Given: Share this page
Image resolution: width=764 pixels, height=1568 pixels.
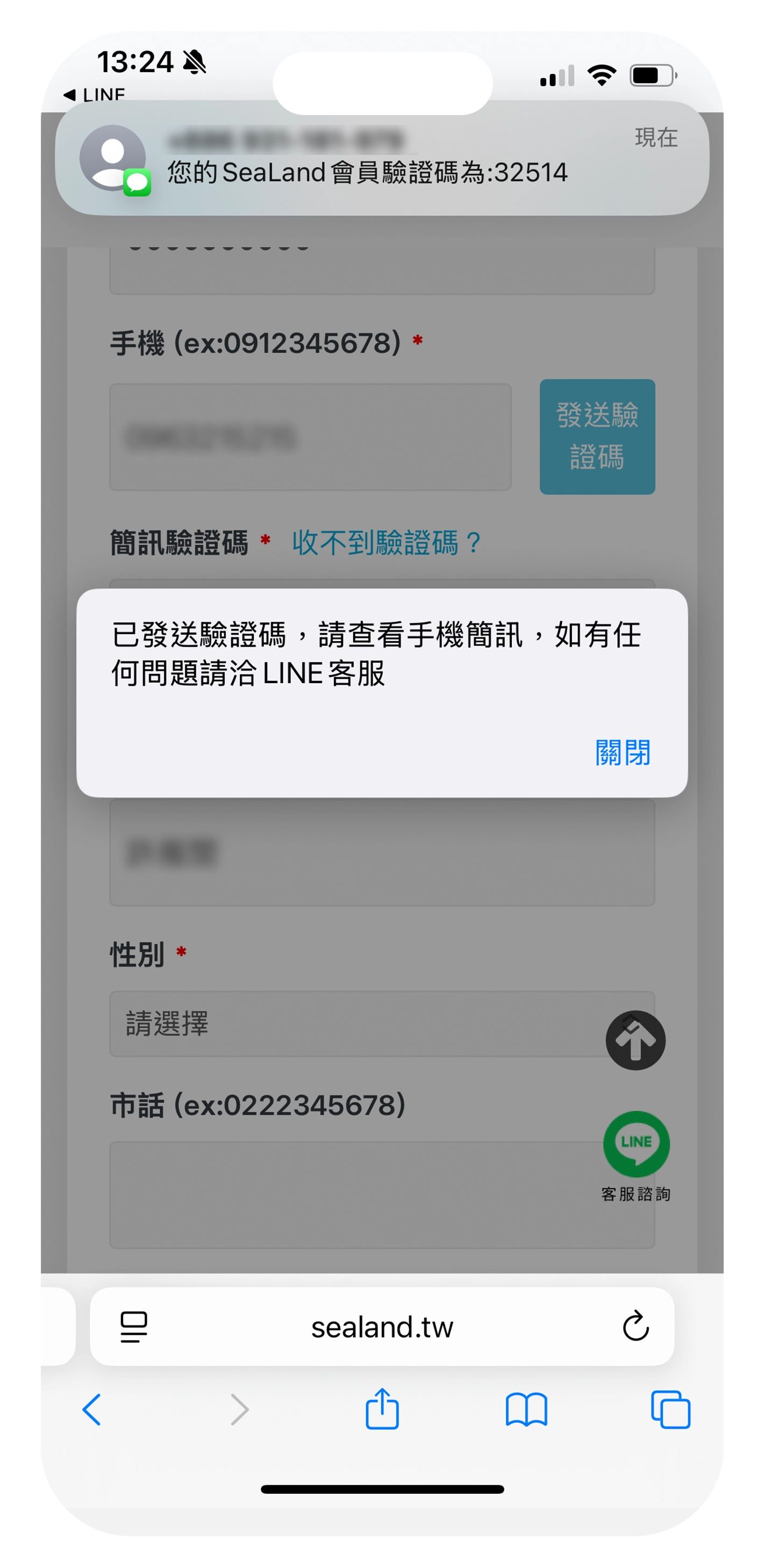Looking at the screenshot, I should (382, 1409).
